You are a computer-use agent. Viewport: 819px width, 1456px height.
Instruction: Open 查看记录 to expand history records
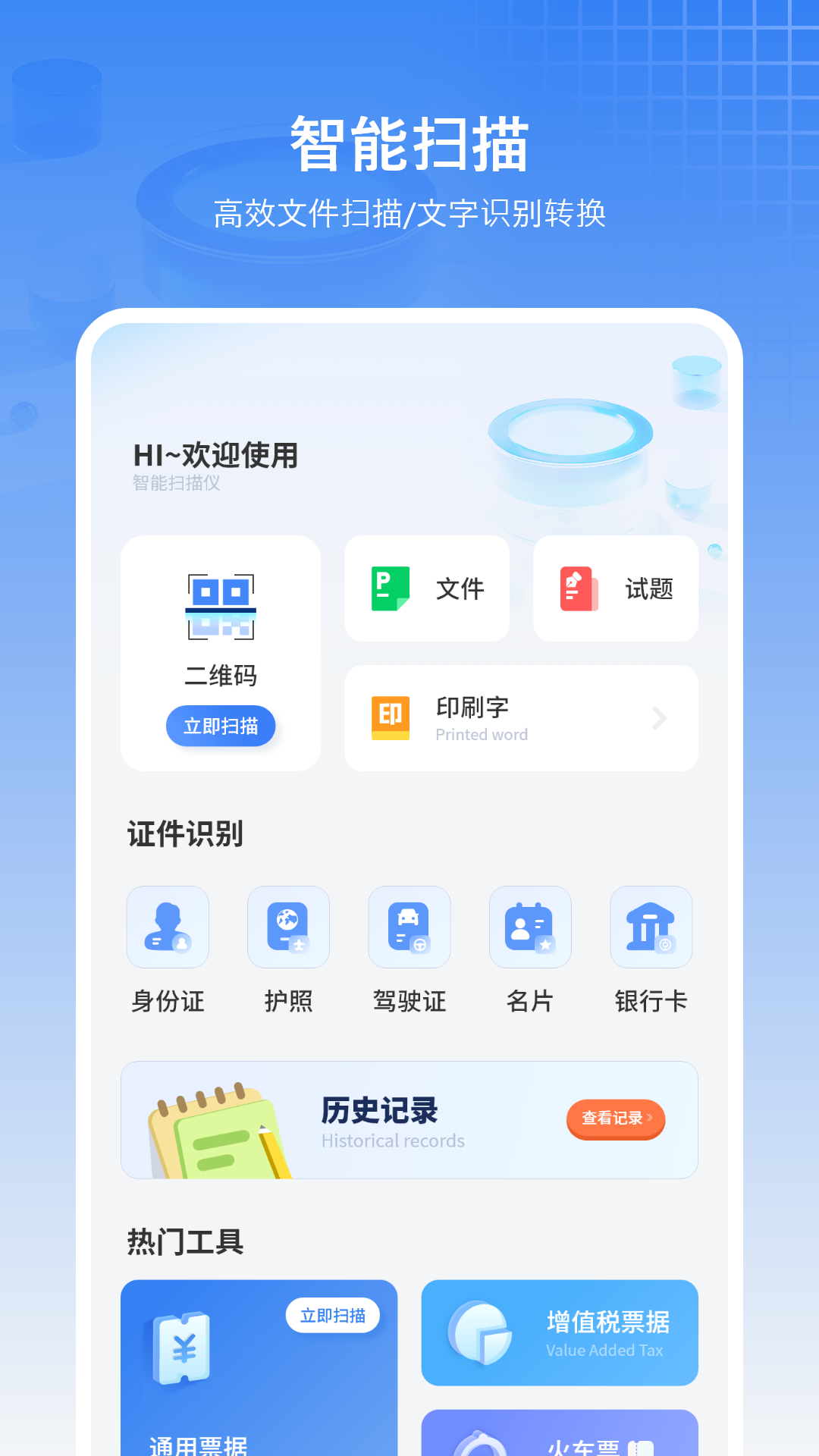(x=616, y=1119)
